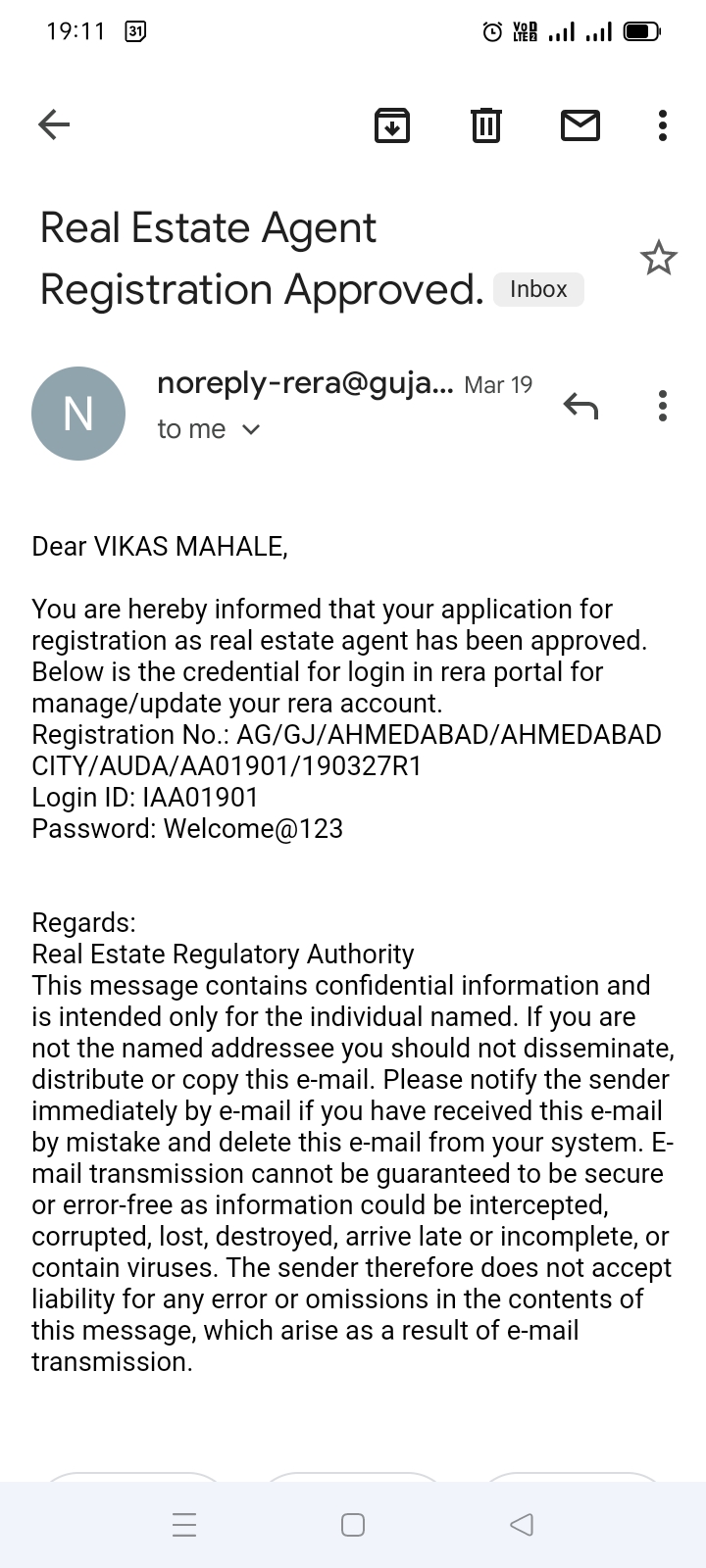Mark email as unread

pos(580,125)
